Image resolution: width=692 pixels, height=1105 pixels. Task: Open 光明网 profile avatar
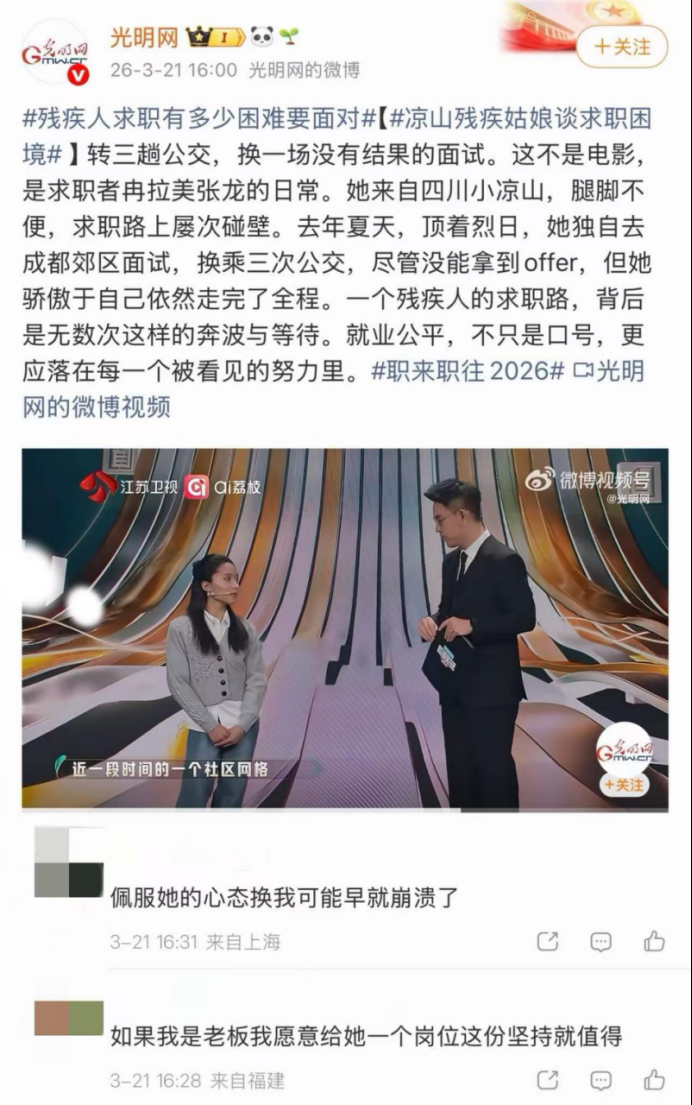[x=57, y=52]
